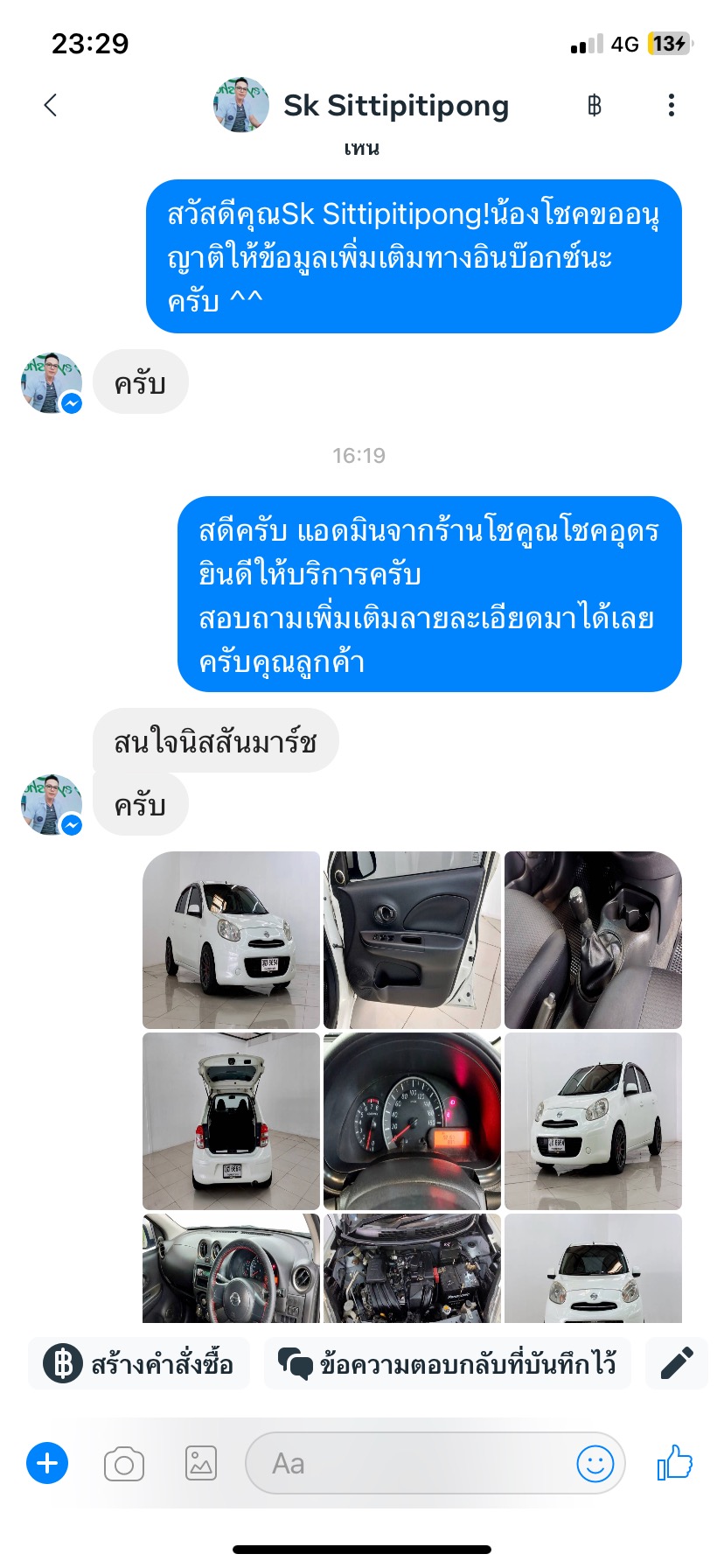The height and width of the screenshot is (1568, 724).
Task: View the open trunk photo
Action: (x=231, y=1121)
